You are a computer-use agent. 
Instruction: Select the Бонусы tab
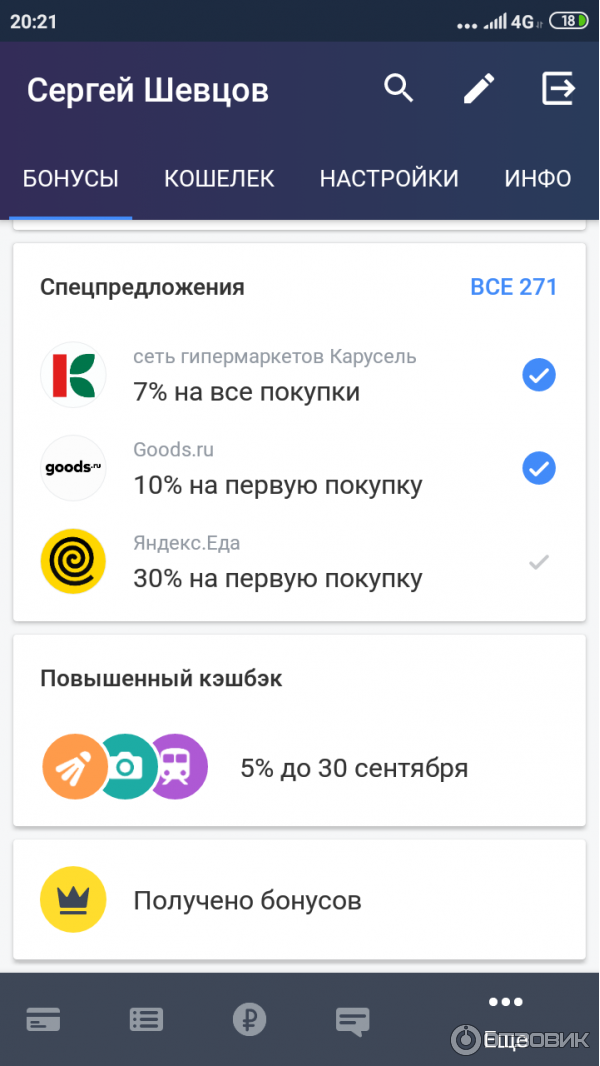[71, 179]
